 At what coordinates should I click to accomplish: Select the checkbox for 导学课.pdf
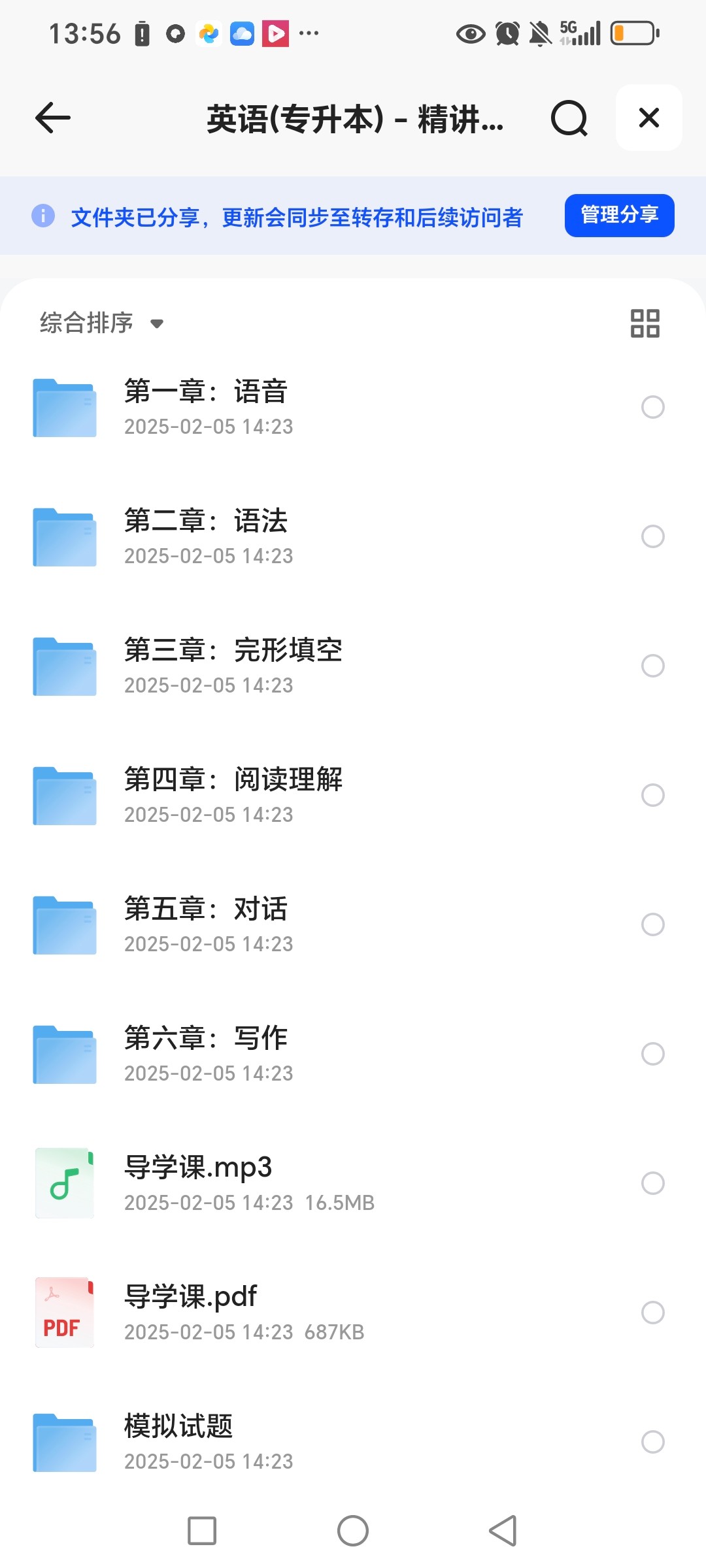pos(652,1313)
